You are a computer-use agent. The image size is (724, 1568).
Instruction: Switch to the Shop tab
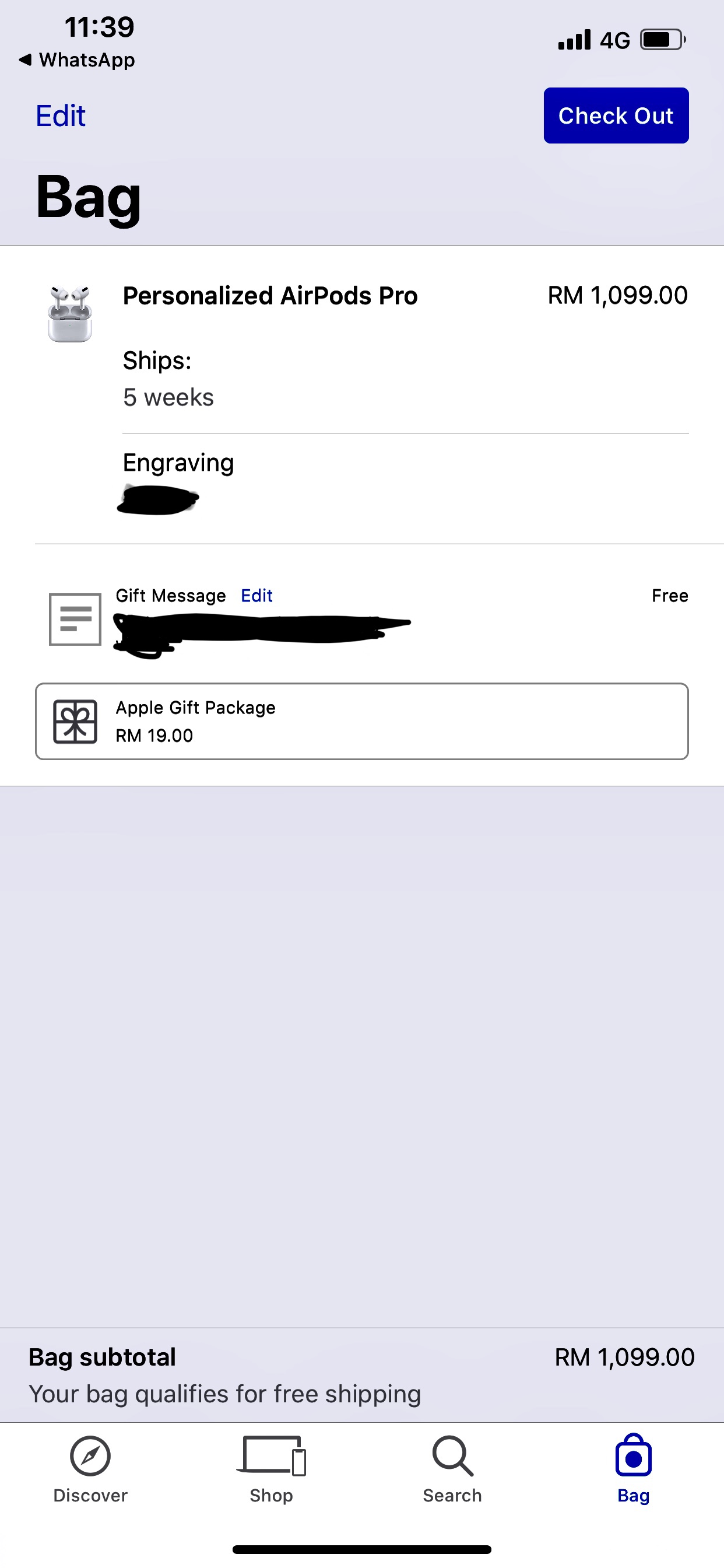pyautogui.click(x=271, y=1470)
